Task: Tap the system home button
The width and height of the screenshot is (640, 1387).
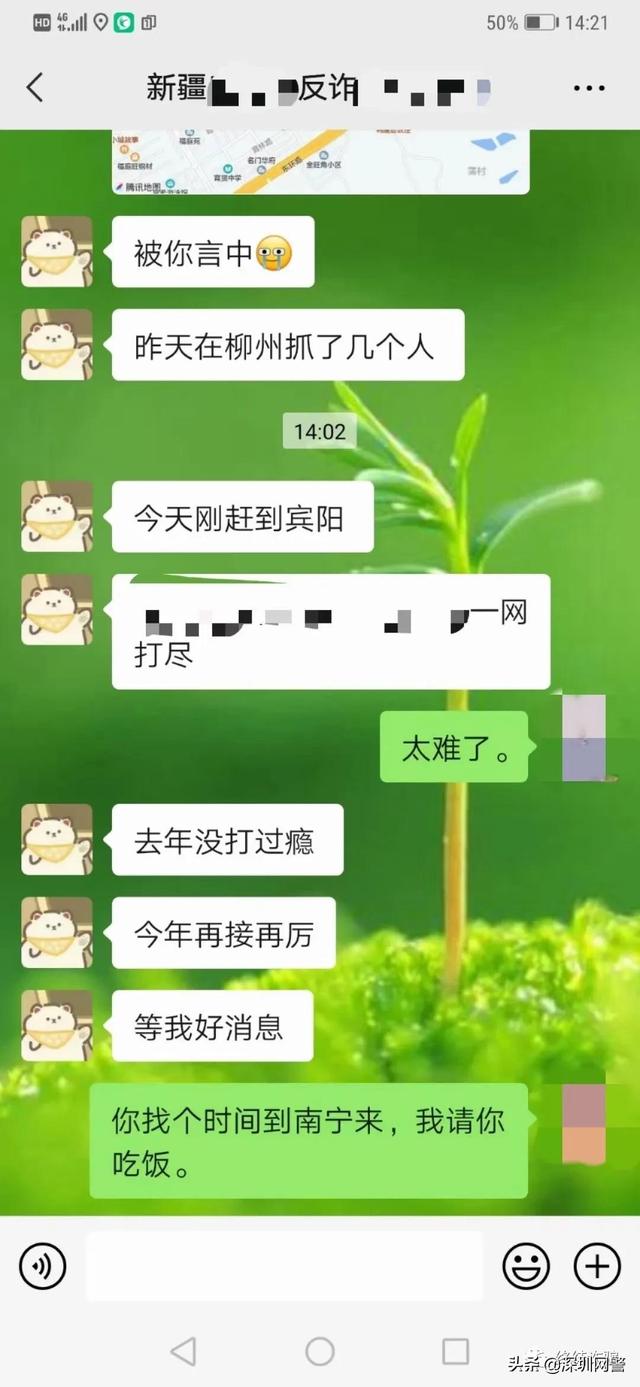Action: (x=320, y=1352)
